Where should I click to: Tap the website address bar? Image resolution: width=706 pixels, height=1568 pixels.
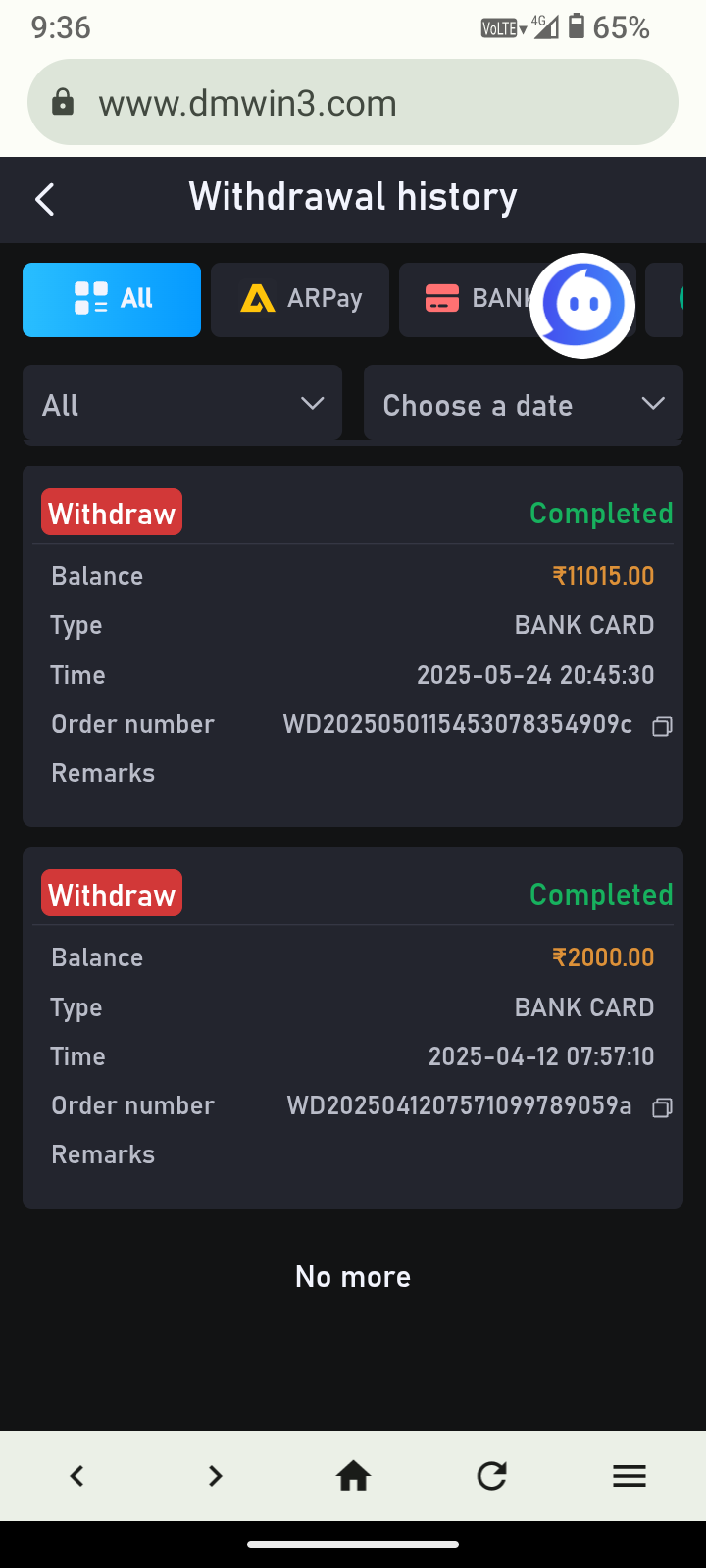353,103
